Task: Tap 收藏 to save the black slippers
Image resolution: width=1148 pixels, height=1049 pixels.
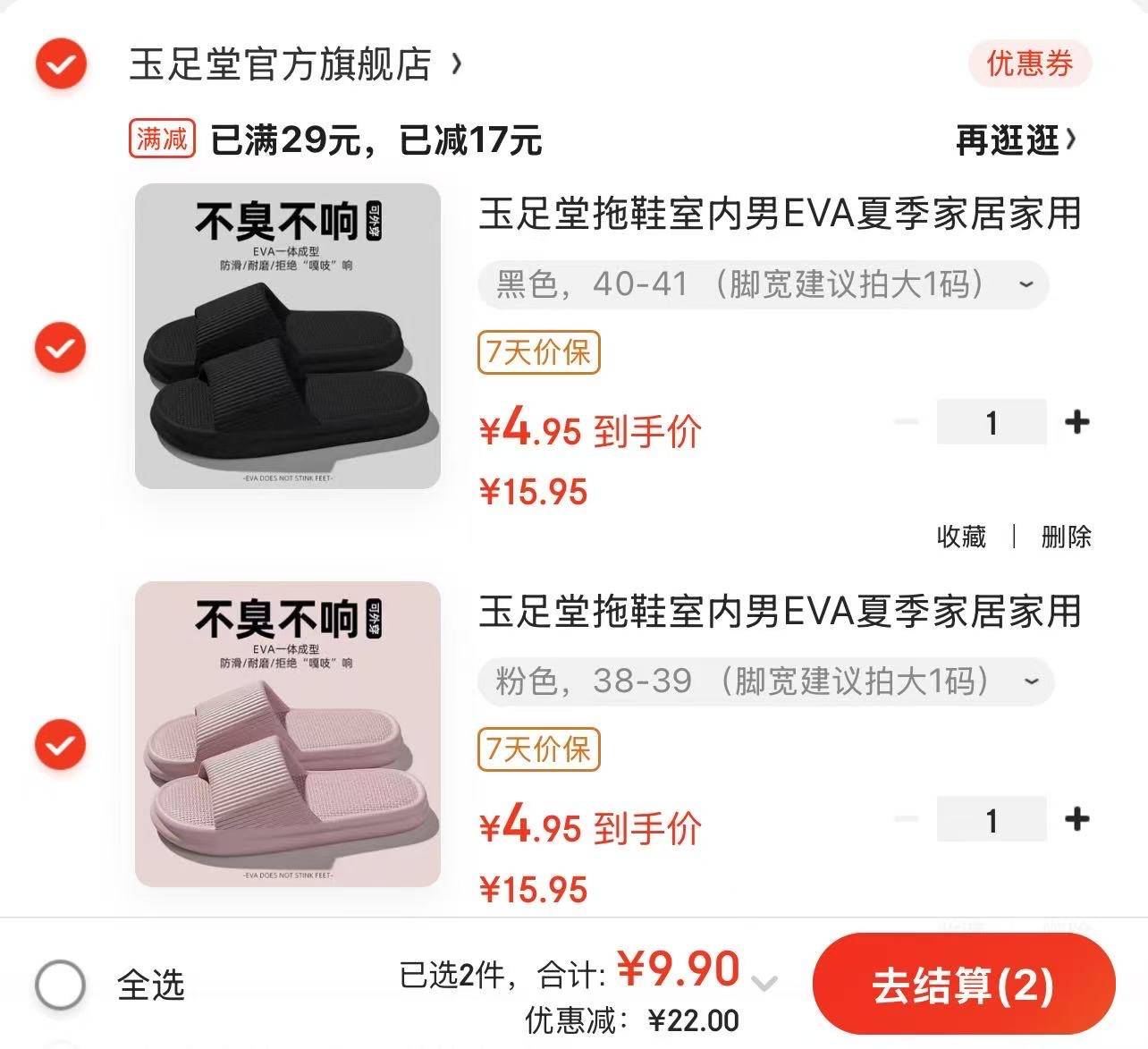Action: [961, 537]
